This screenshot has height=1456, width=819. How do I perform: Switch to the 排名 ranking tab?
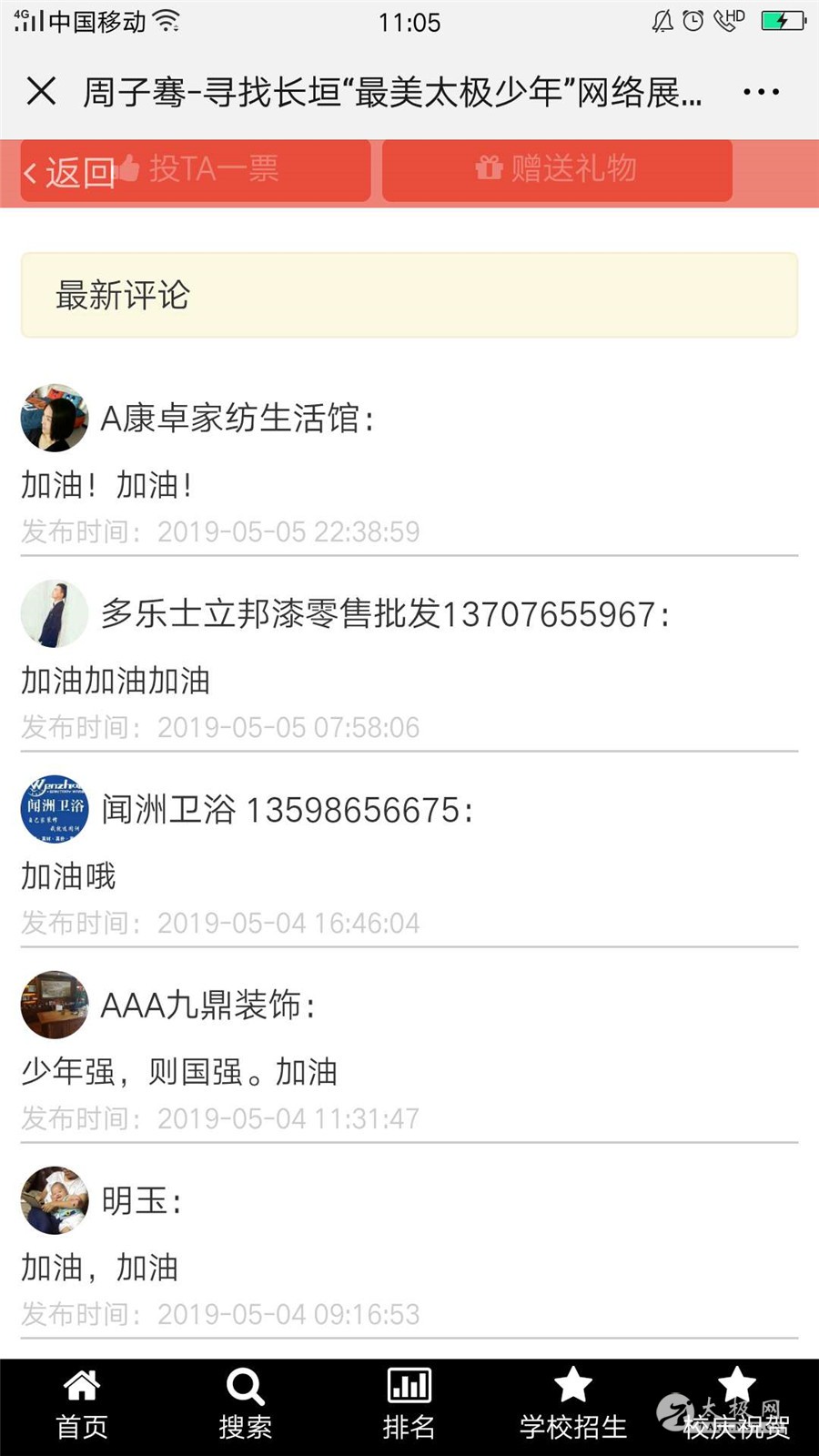(409, 1405)
